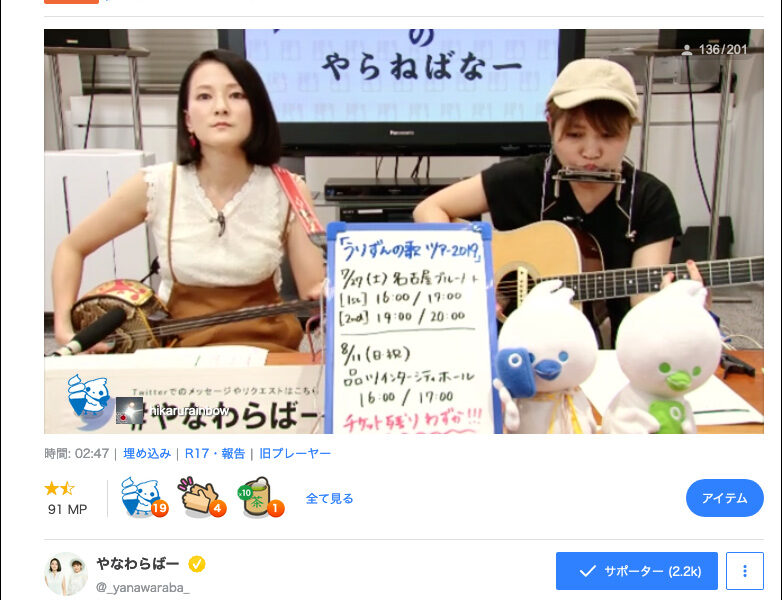
Task: Open the R17・報告 report link
Action: pos(214,453)
